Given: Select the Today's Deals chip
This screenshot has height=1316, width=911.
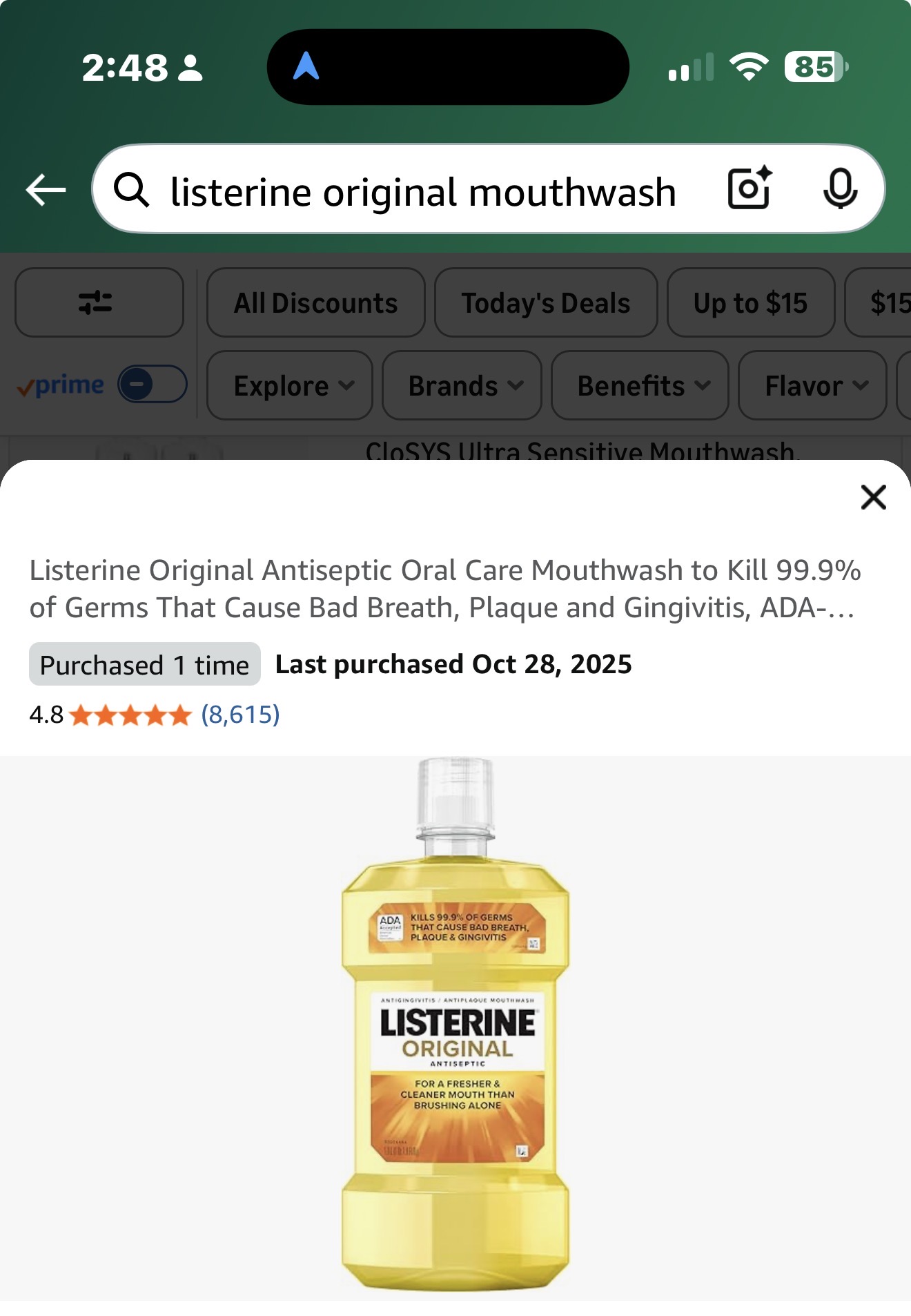Looking at the screenshot, I should 545,302.
